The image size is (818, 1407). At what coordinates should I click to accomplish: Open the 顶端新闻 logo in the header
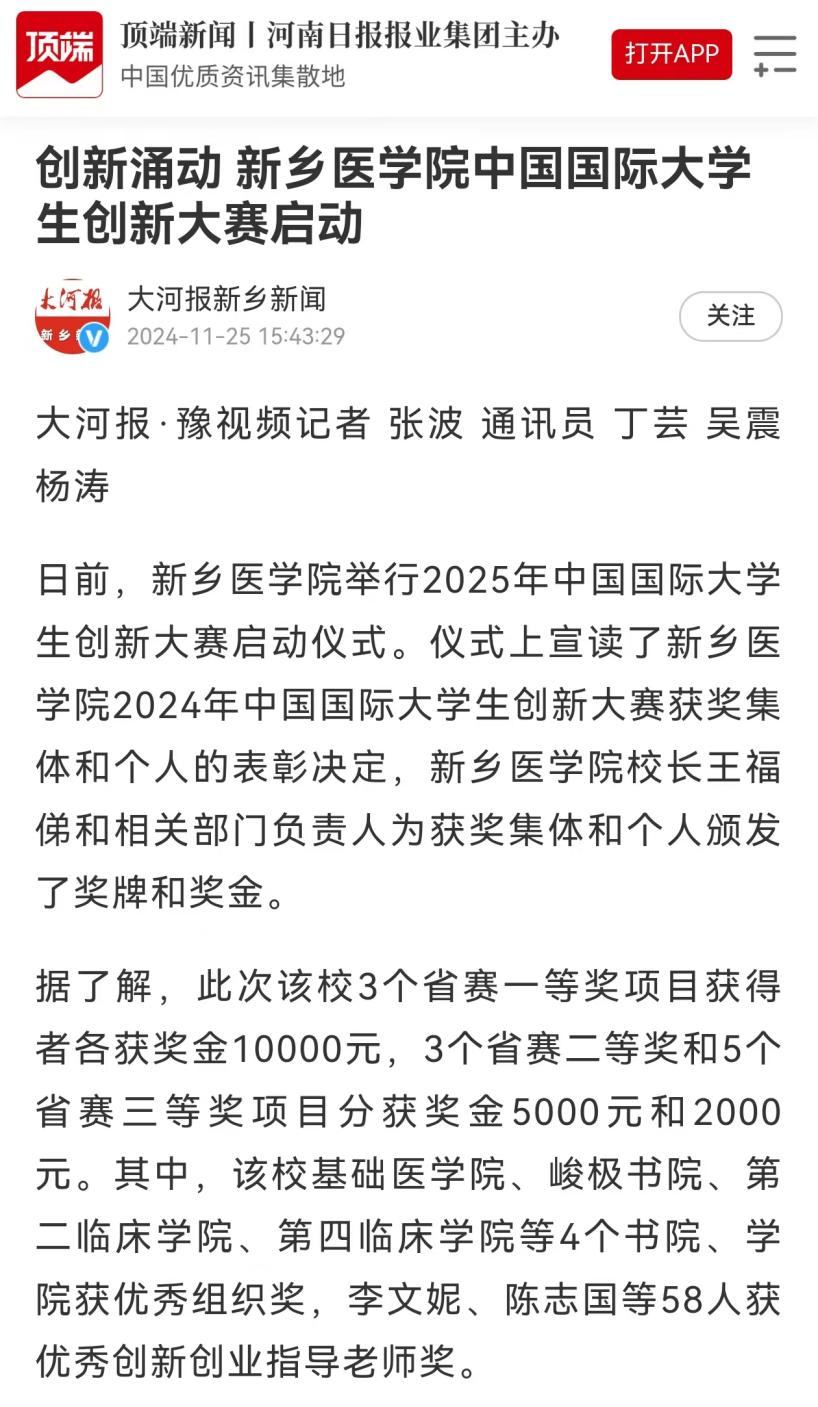(x=59, y=54)
